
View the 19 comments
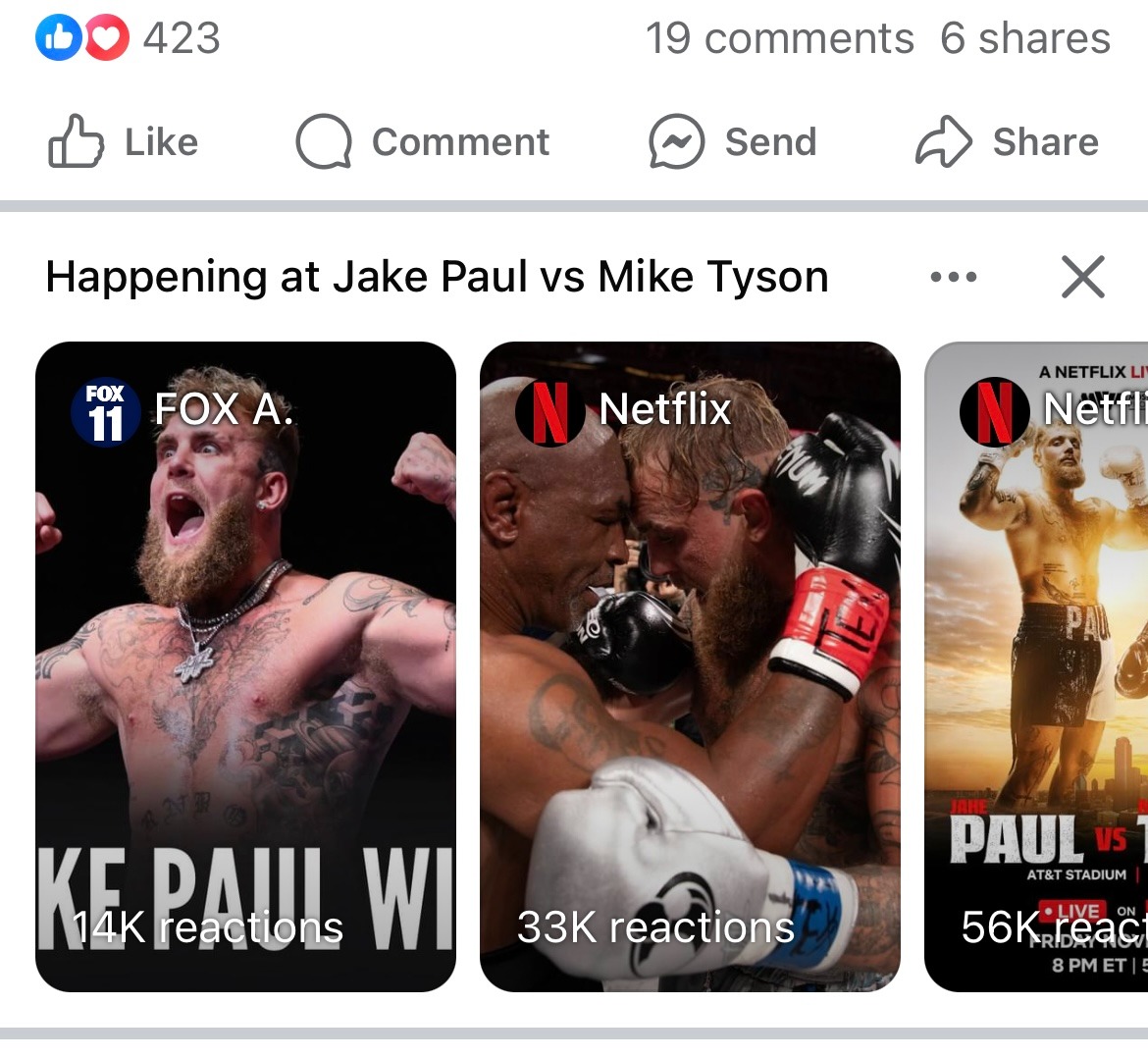[779, 39]
